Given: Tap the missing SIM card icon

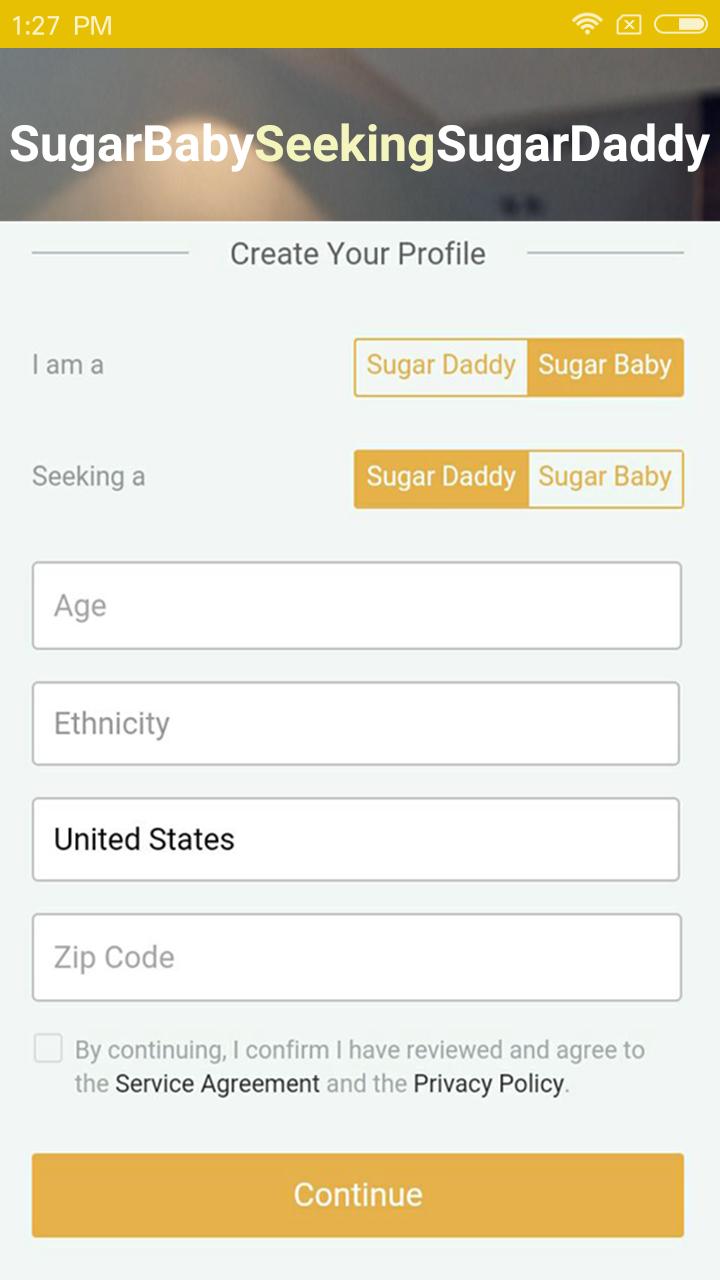Looking at the screenshot, I should click(630, 22).
